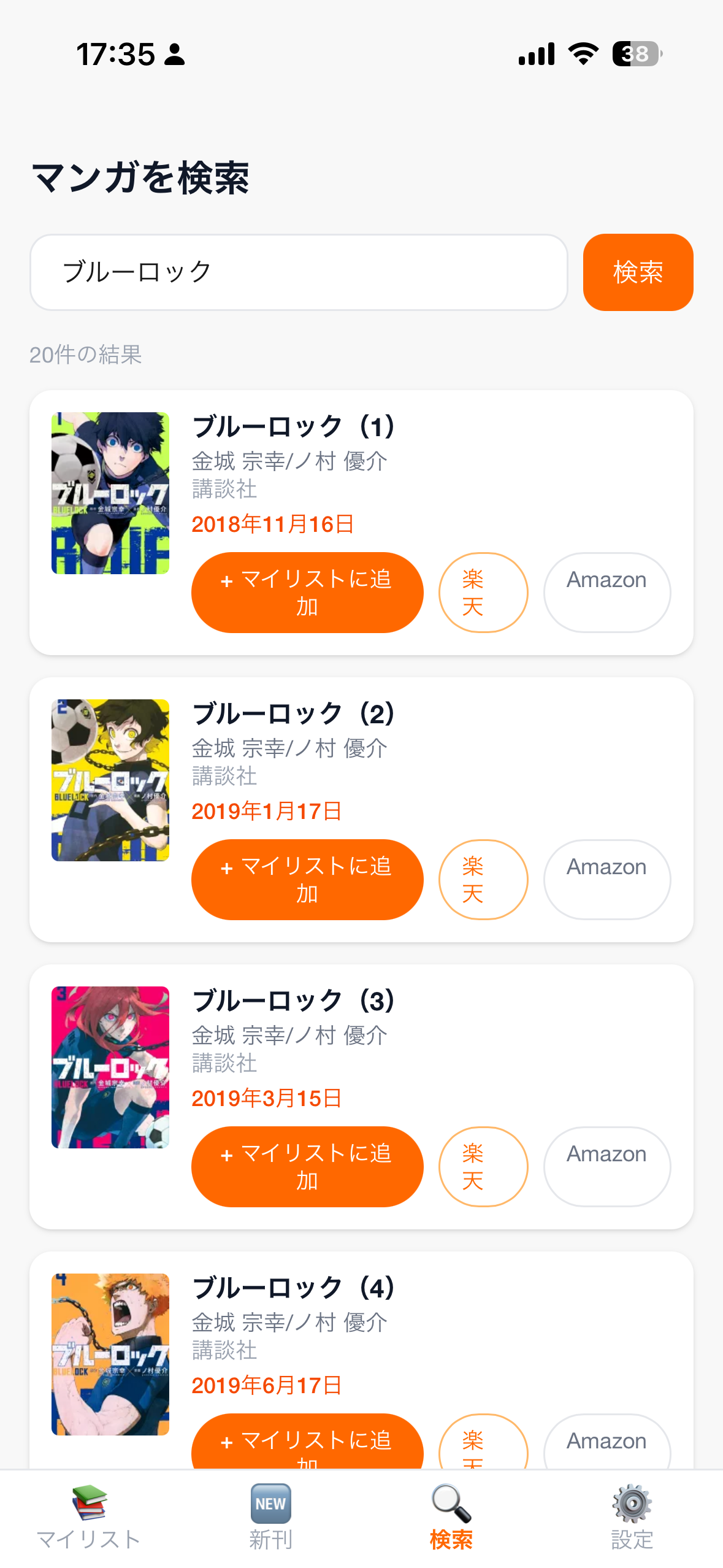723x1568 pixels.
Task: Open 楽天 link for ブルーロック（3）
Action: 483,1166
